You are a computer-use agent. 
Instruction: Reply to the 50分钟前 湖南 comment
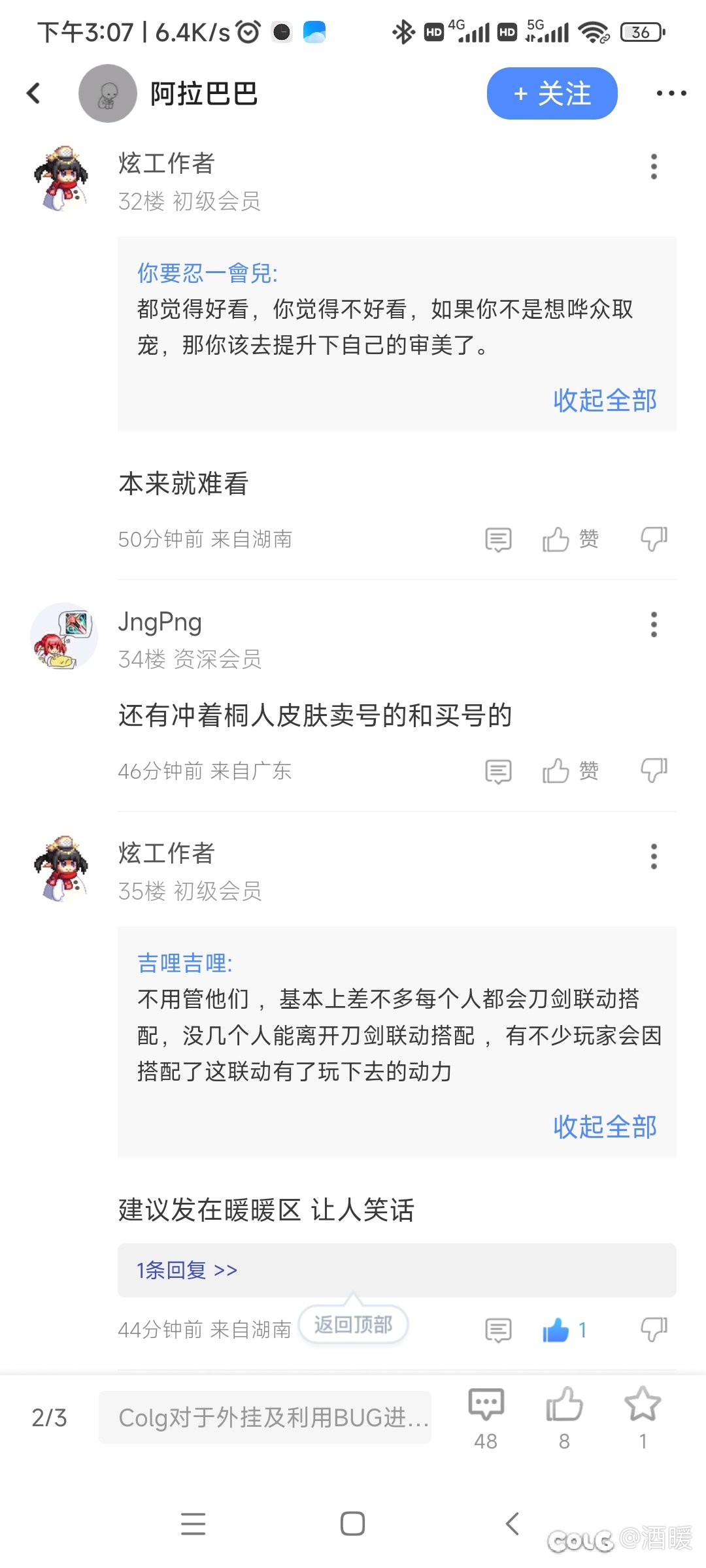tap(498, 540)
